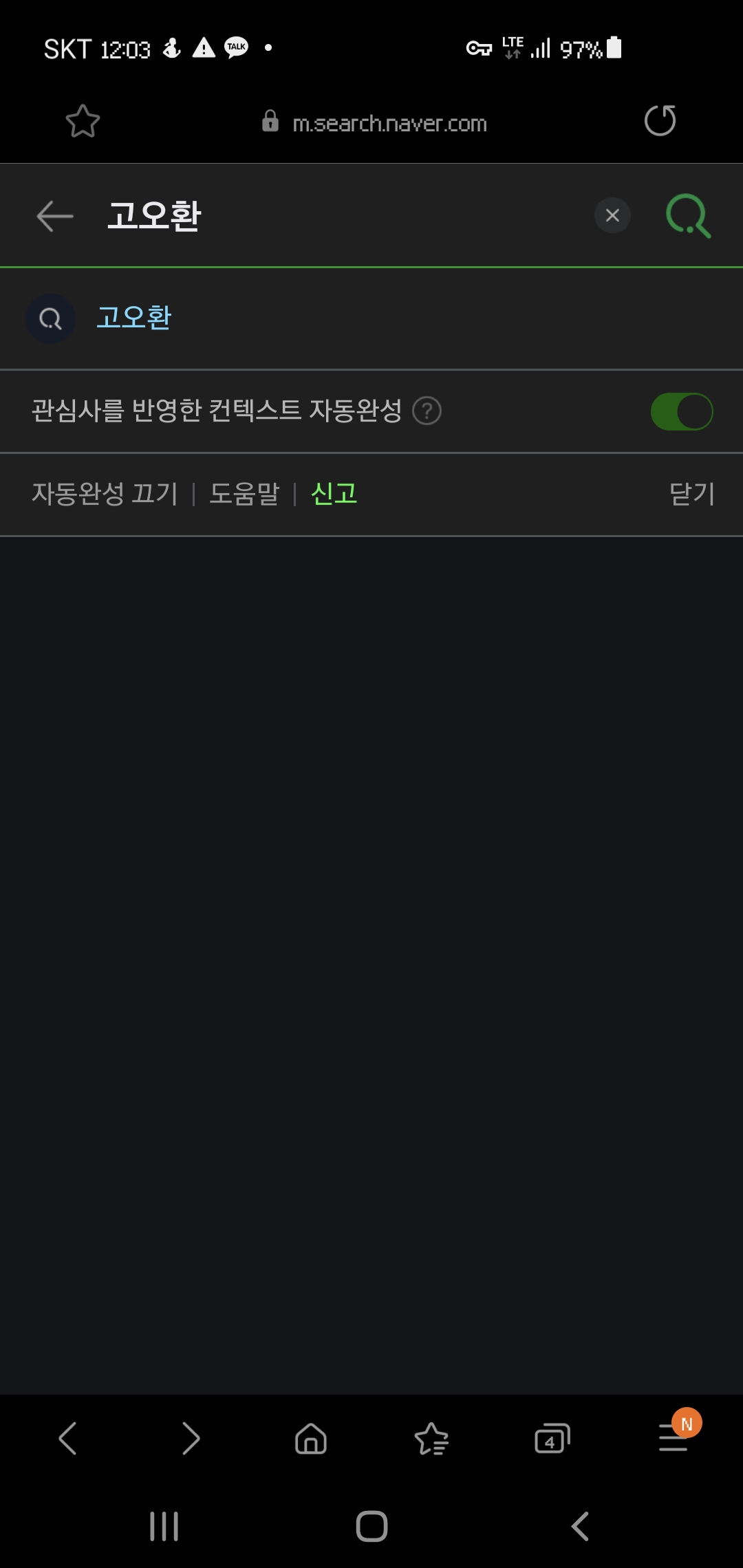The image size is (743, 1568).
Task: Close the autocomplete panel with 닫기
Action: point(691,494)
